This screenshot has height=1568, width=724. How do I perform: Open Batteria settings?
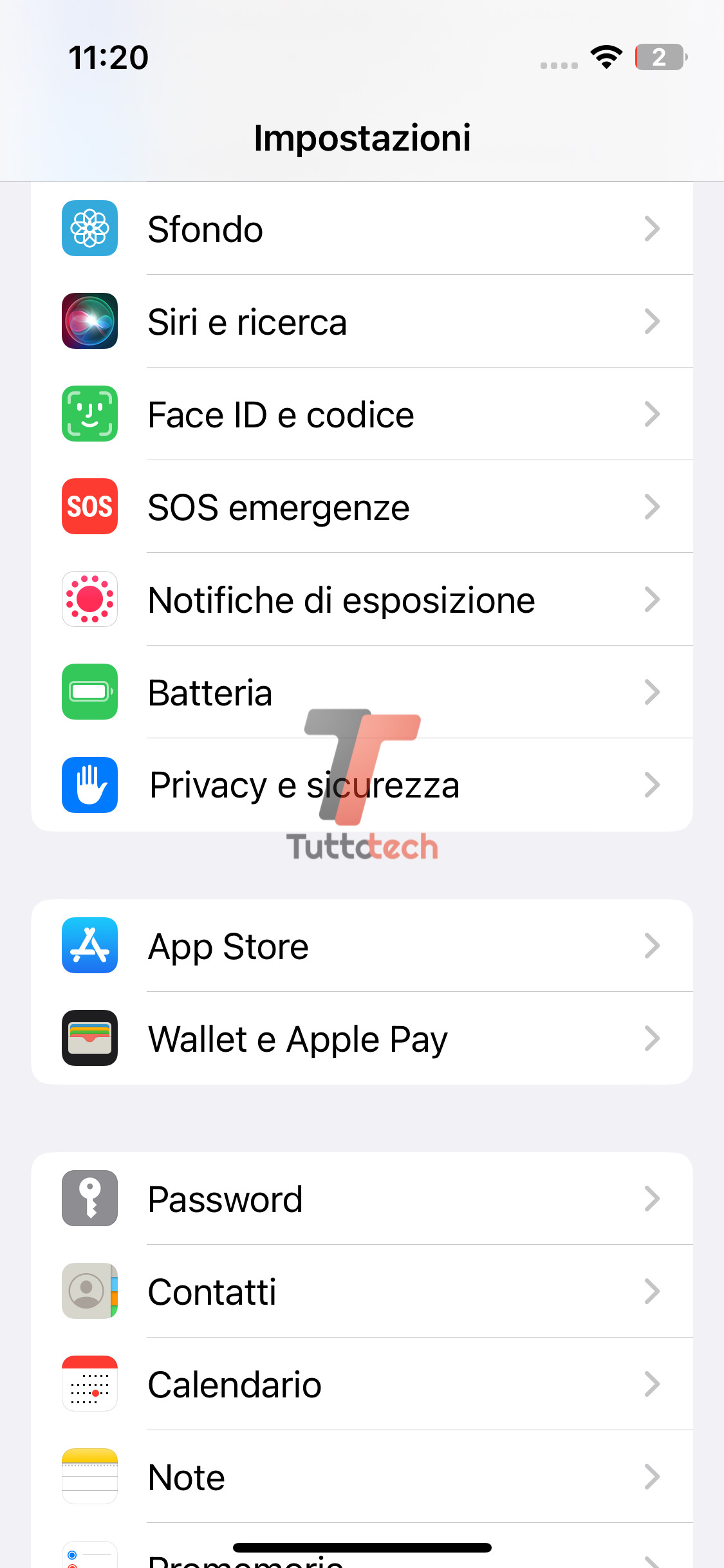362,693
